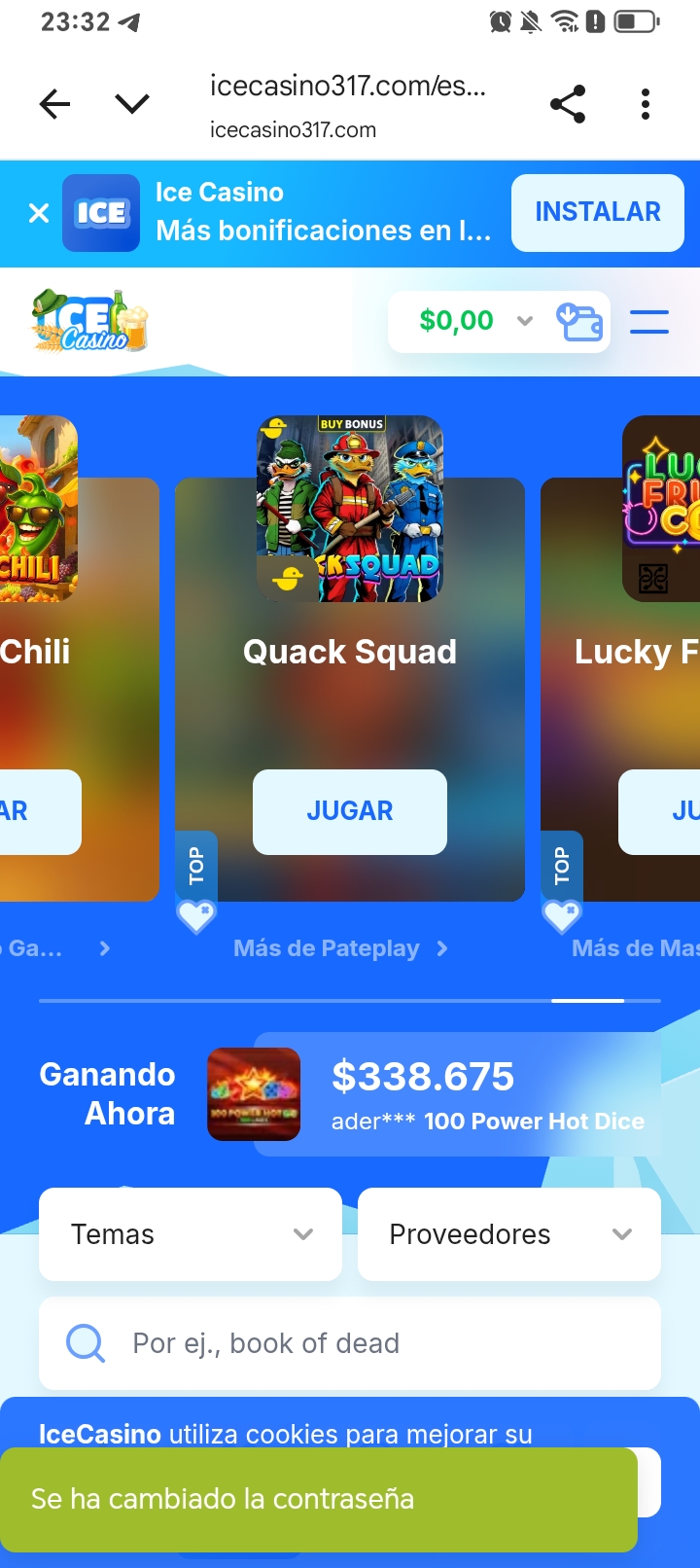The image size is (700, 1568).
Task: Expand the Temas dropdown
Action: (191, 1234)
